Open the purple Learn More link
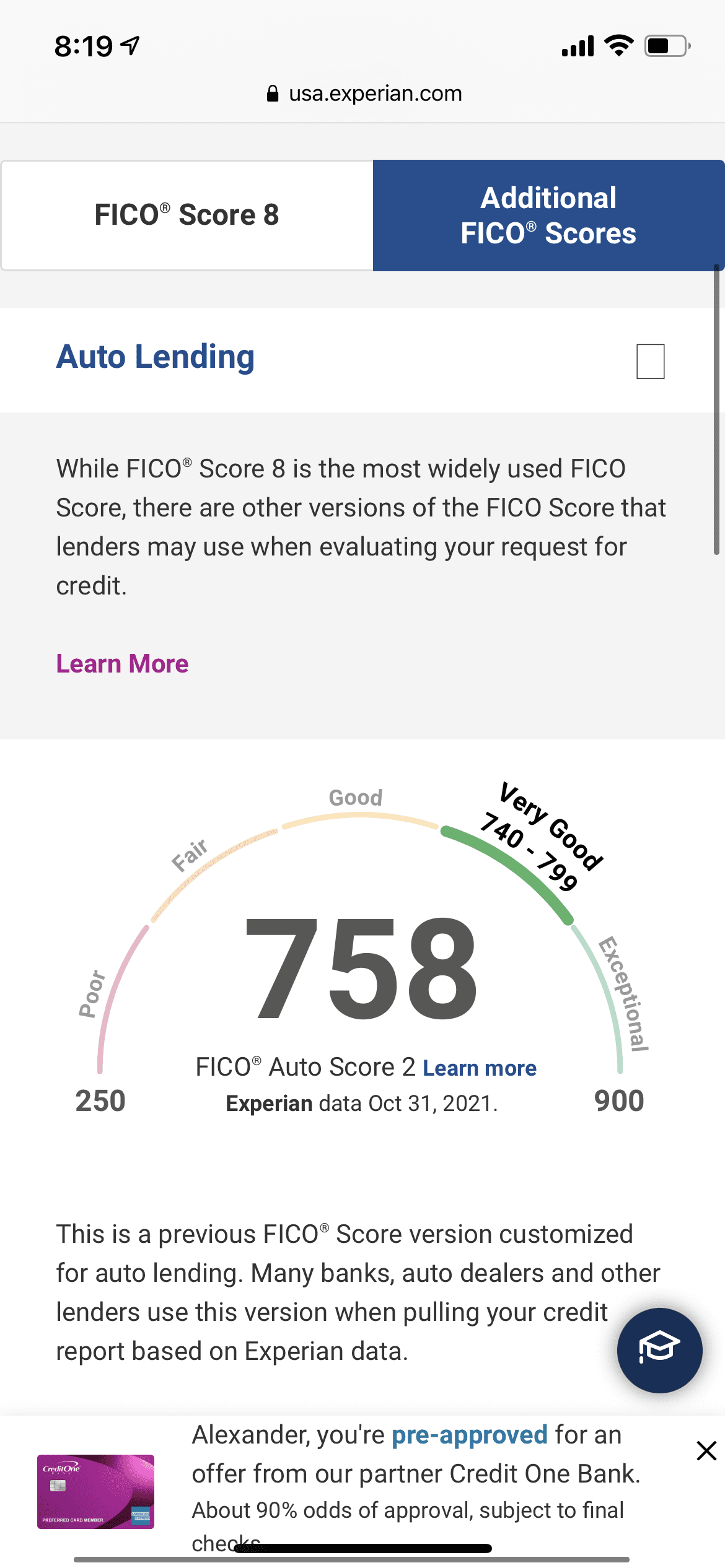The image size is (725, 1568). (122, 664)
